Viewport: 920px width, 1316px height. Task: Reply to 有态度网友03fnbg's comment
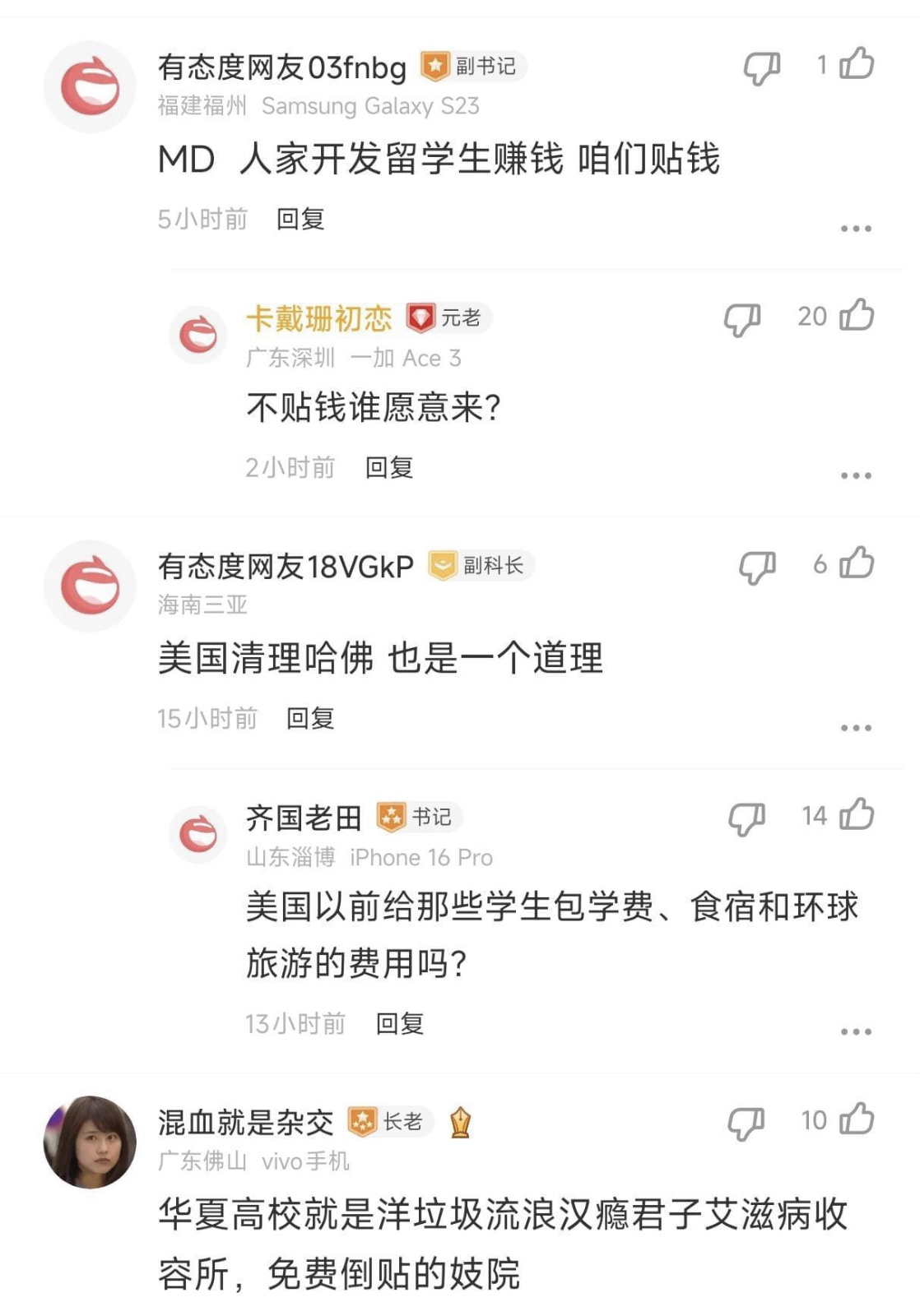(x=300, y=219)
